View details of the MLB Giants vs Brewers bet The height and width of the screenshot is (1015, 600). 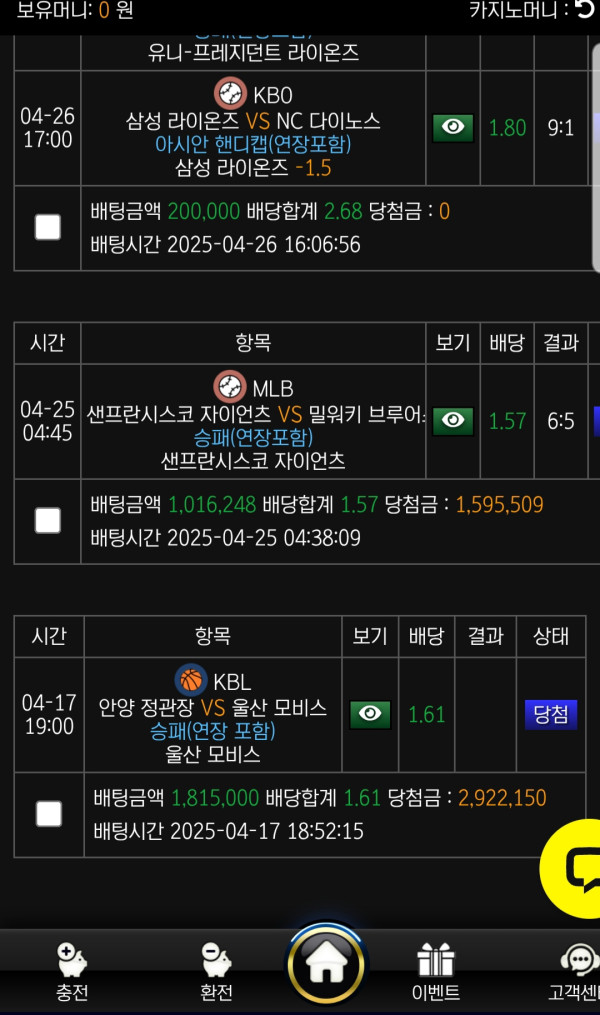pos(453,421)
